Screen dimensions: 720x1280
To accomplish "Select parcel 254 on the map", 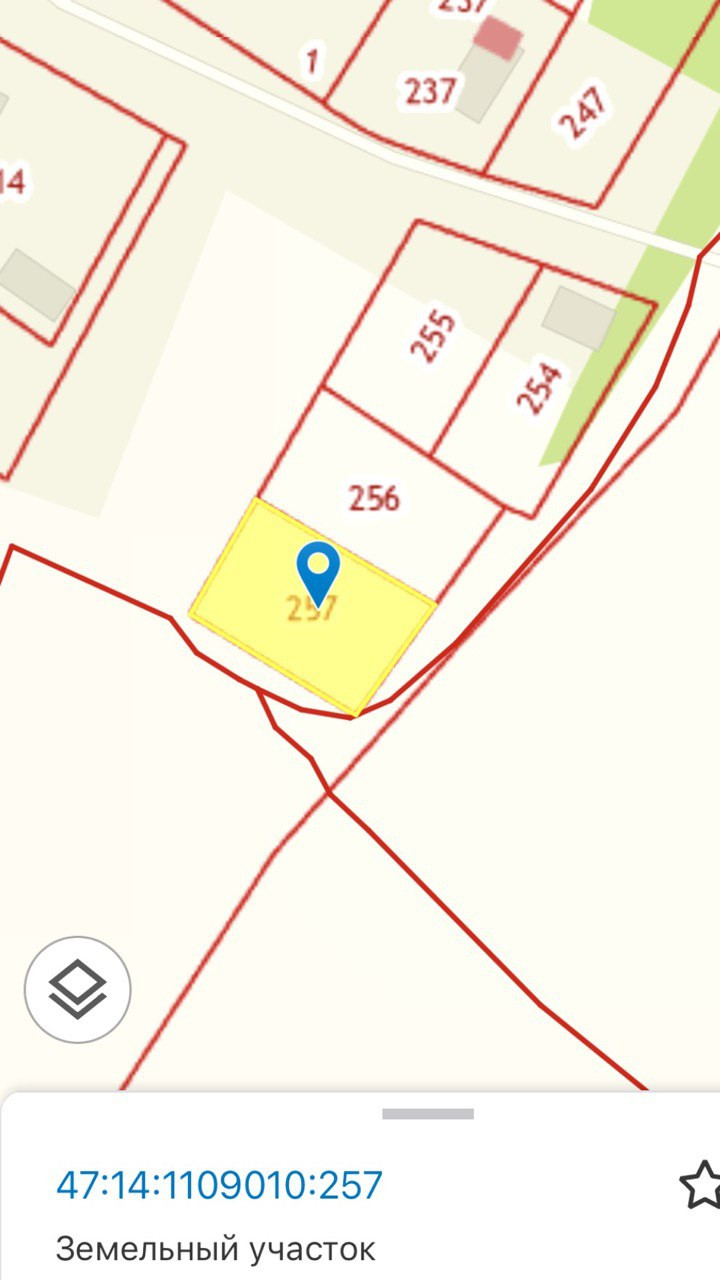I will (x=540, y=388).
